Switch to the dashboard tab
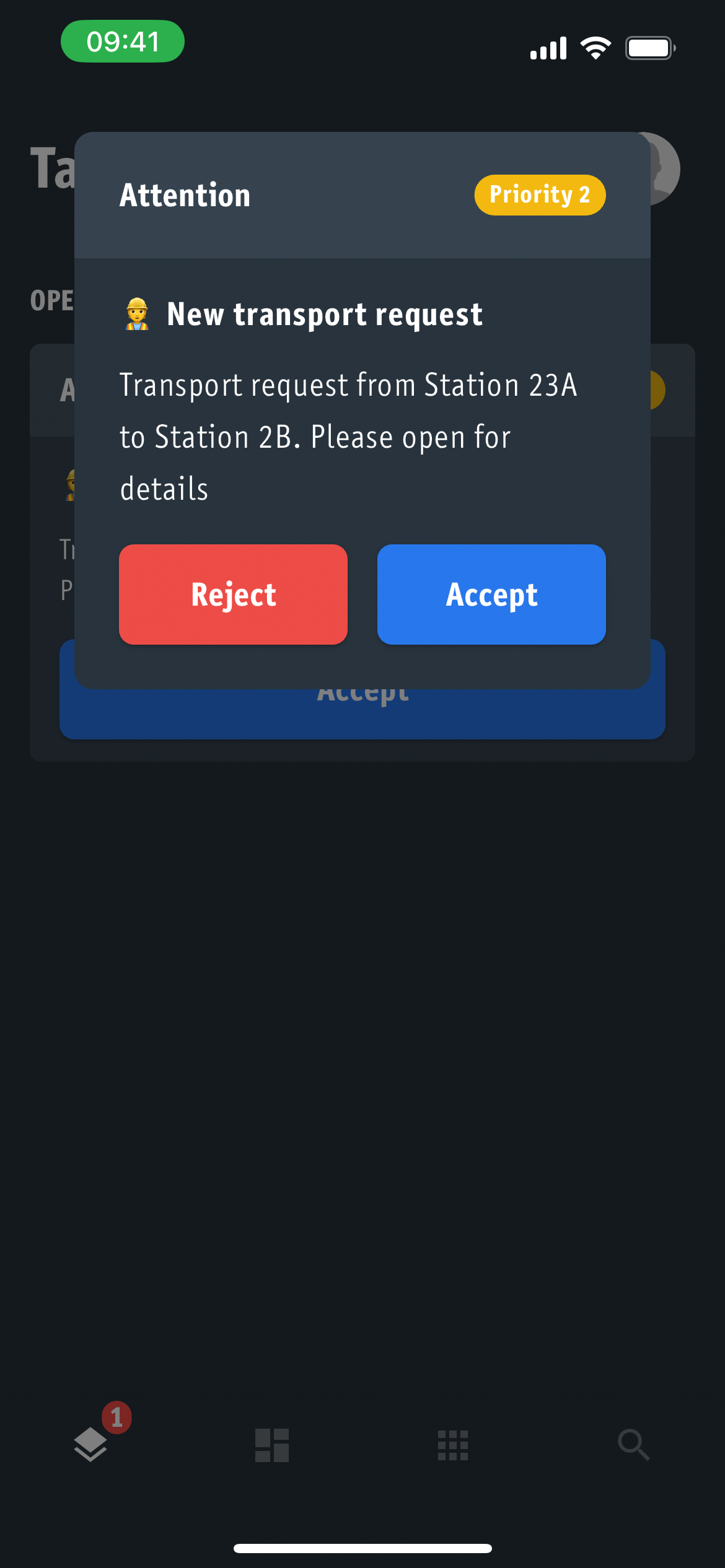725x1568 pixels. point(272,1445)
